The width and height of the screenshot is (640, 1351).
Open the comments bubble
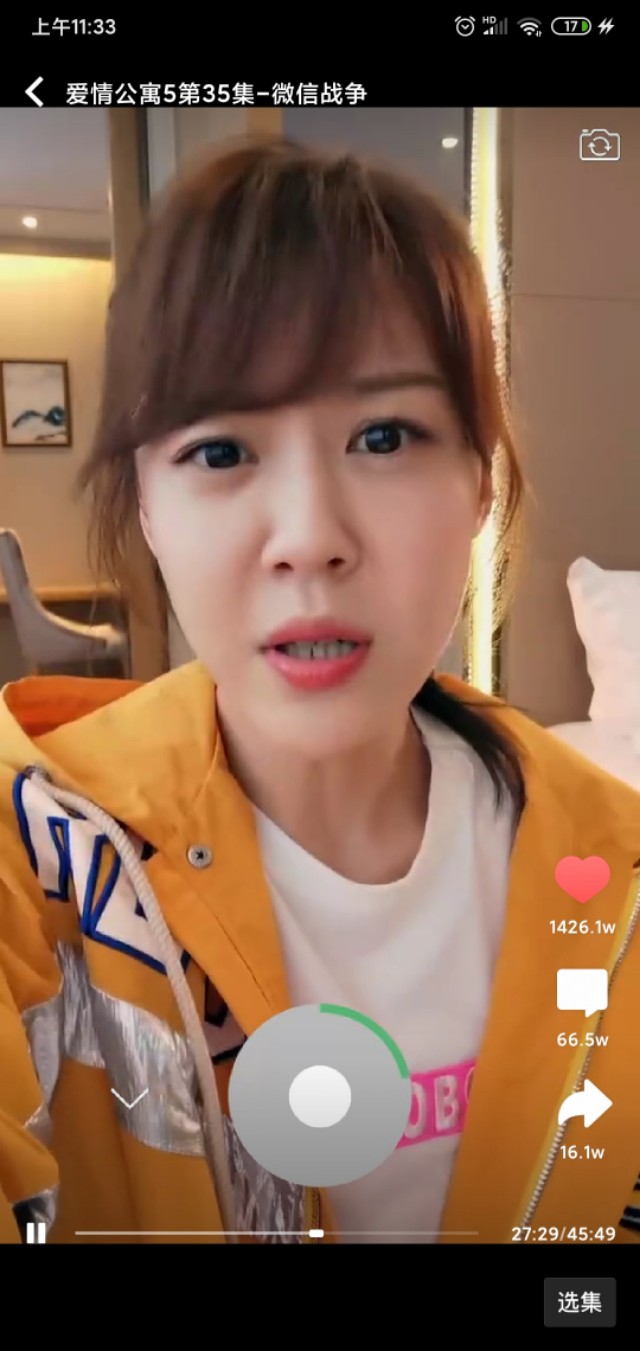[582, 992]
